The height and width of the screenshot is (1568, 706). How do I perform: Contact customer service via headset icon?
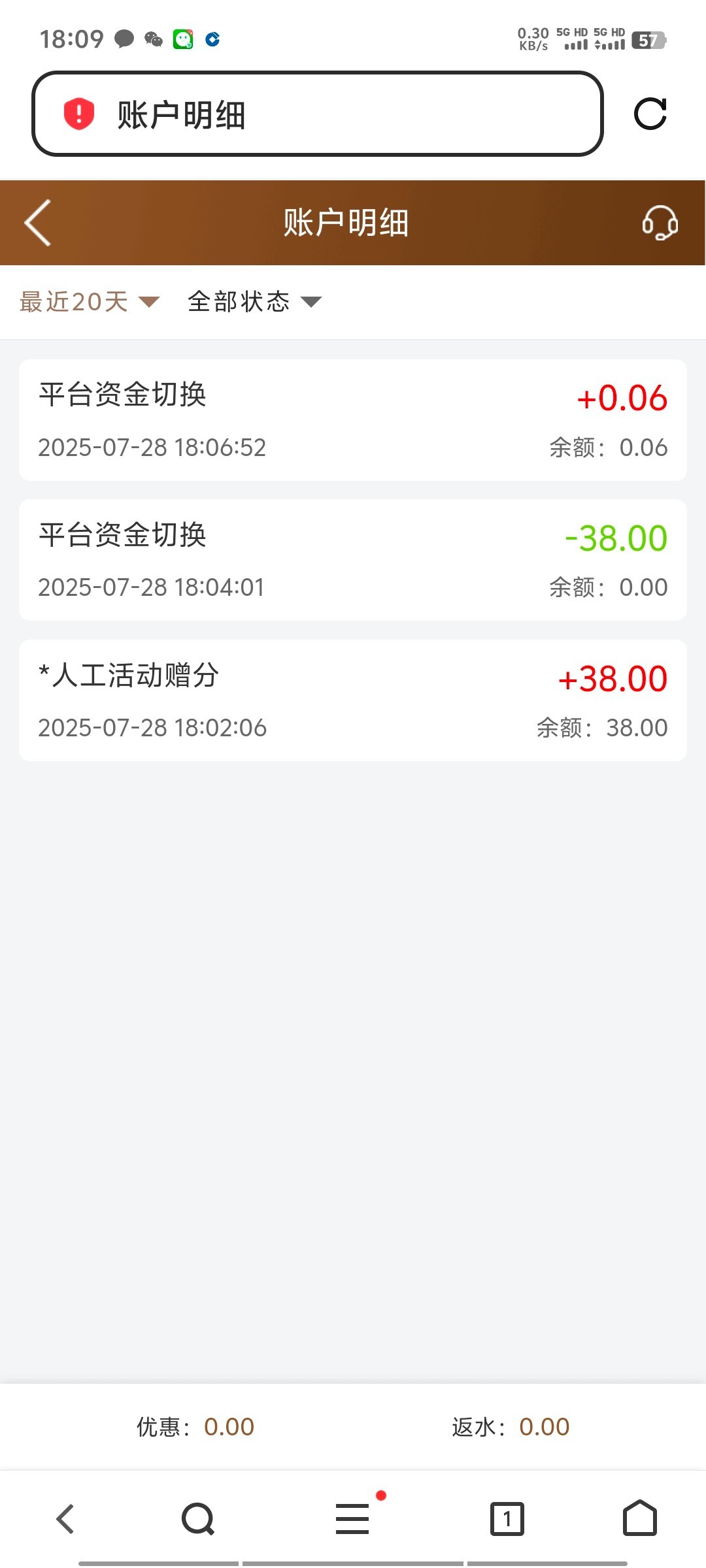click(x=660, y=223)
